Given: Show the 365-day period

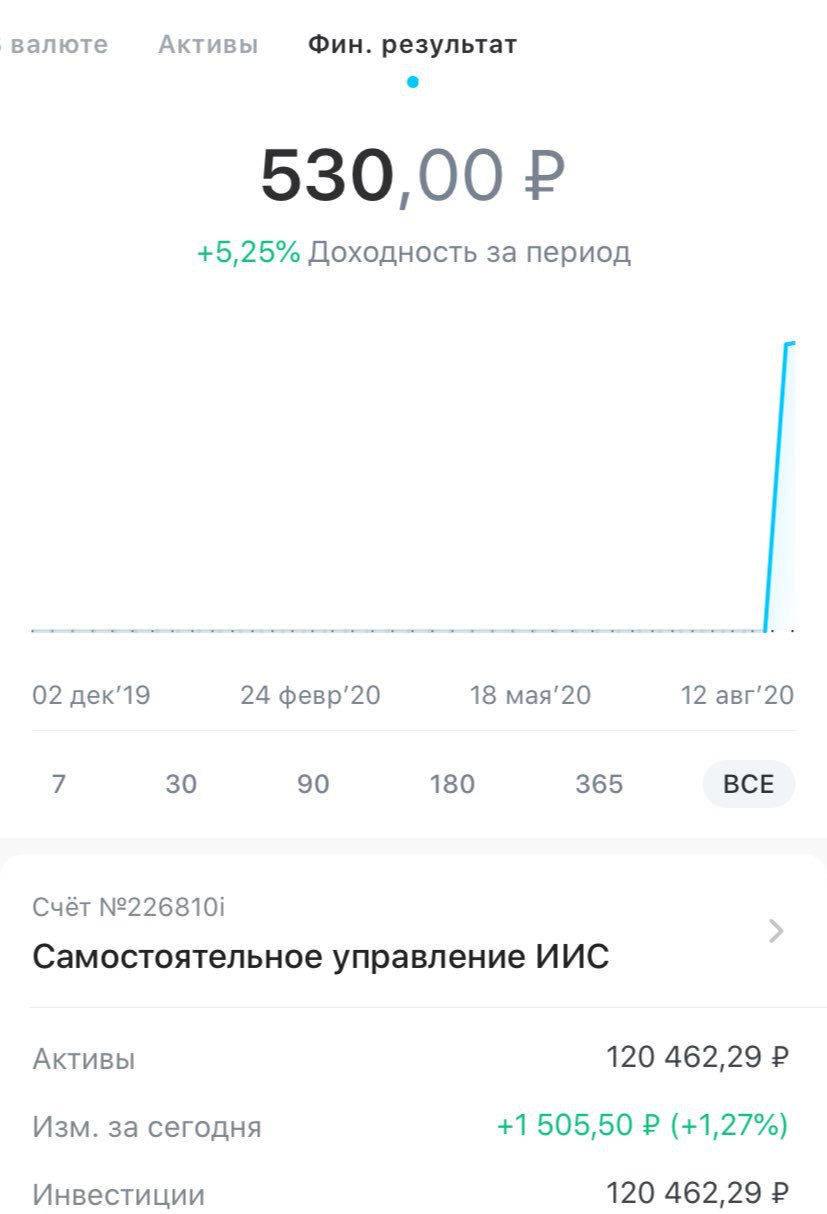Looking at the screenshot, I should (x=599, y=784).
